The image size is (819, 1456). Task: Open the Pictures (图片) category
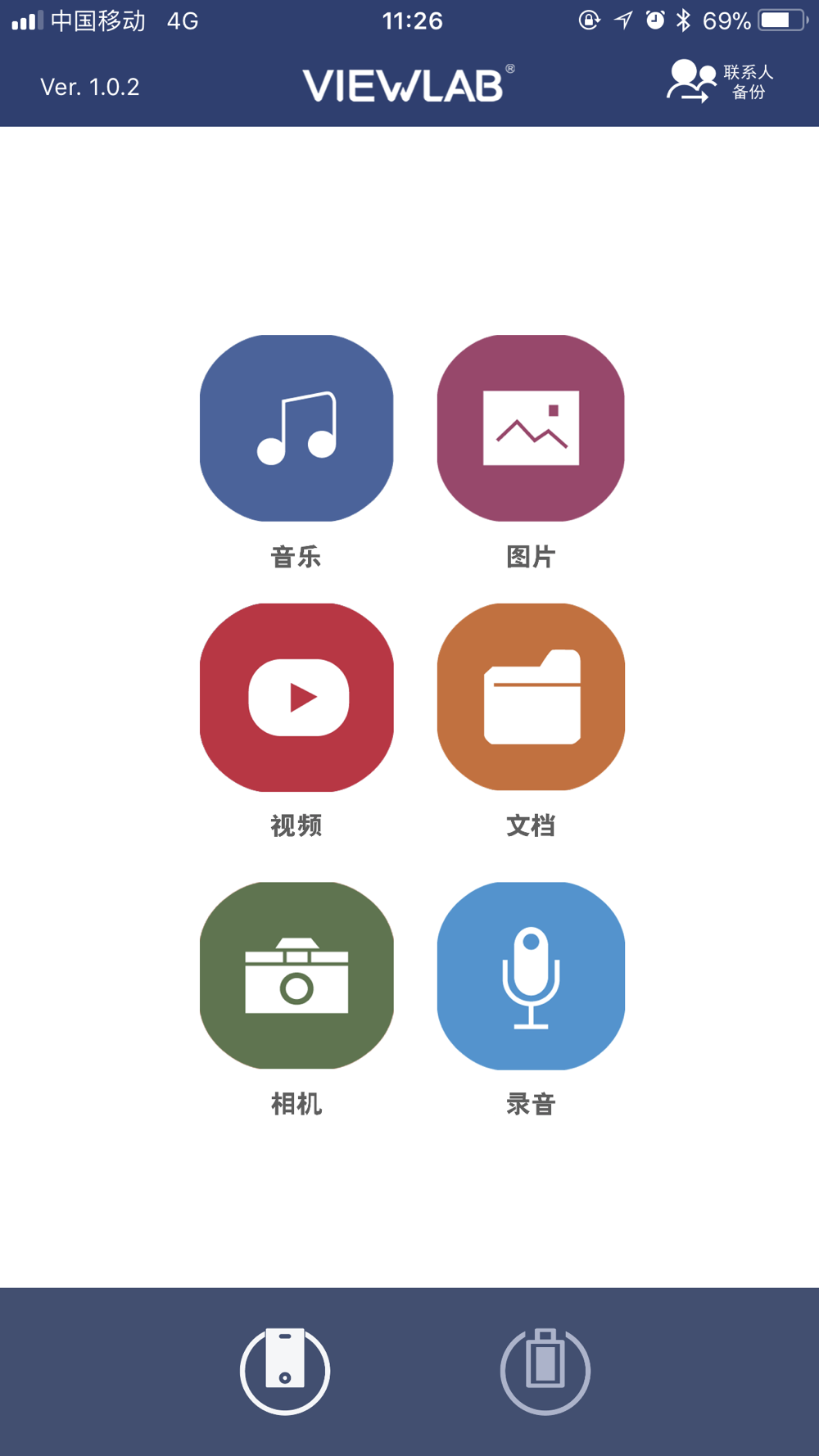tap(531, 428)
